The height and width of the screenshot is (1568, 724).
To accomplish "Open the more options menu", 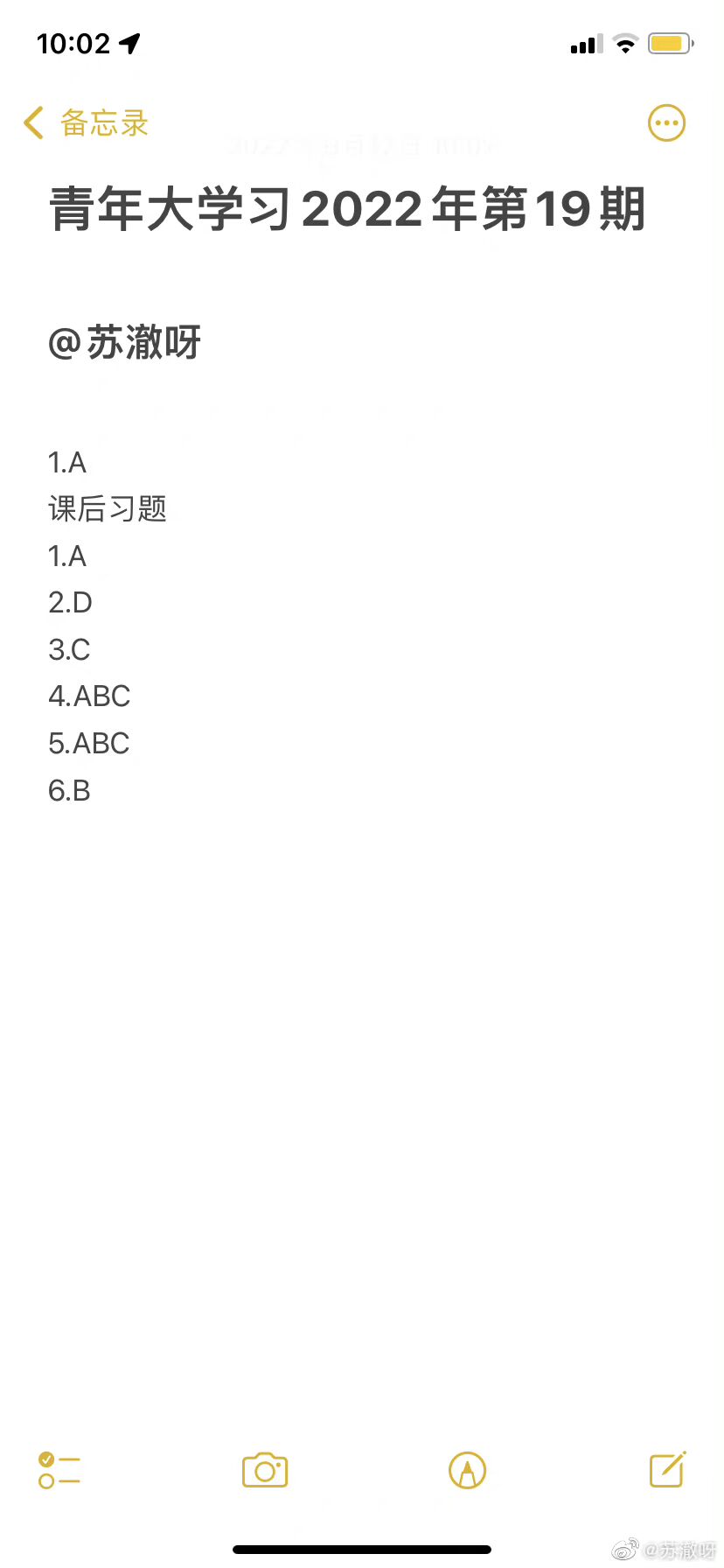I will (x=666, y=123).
